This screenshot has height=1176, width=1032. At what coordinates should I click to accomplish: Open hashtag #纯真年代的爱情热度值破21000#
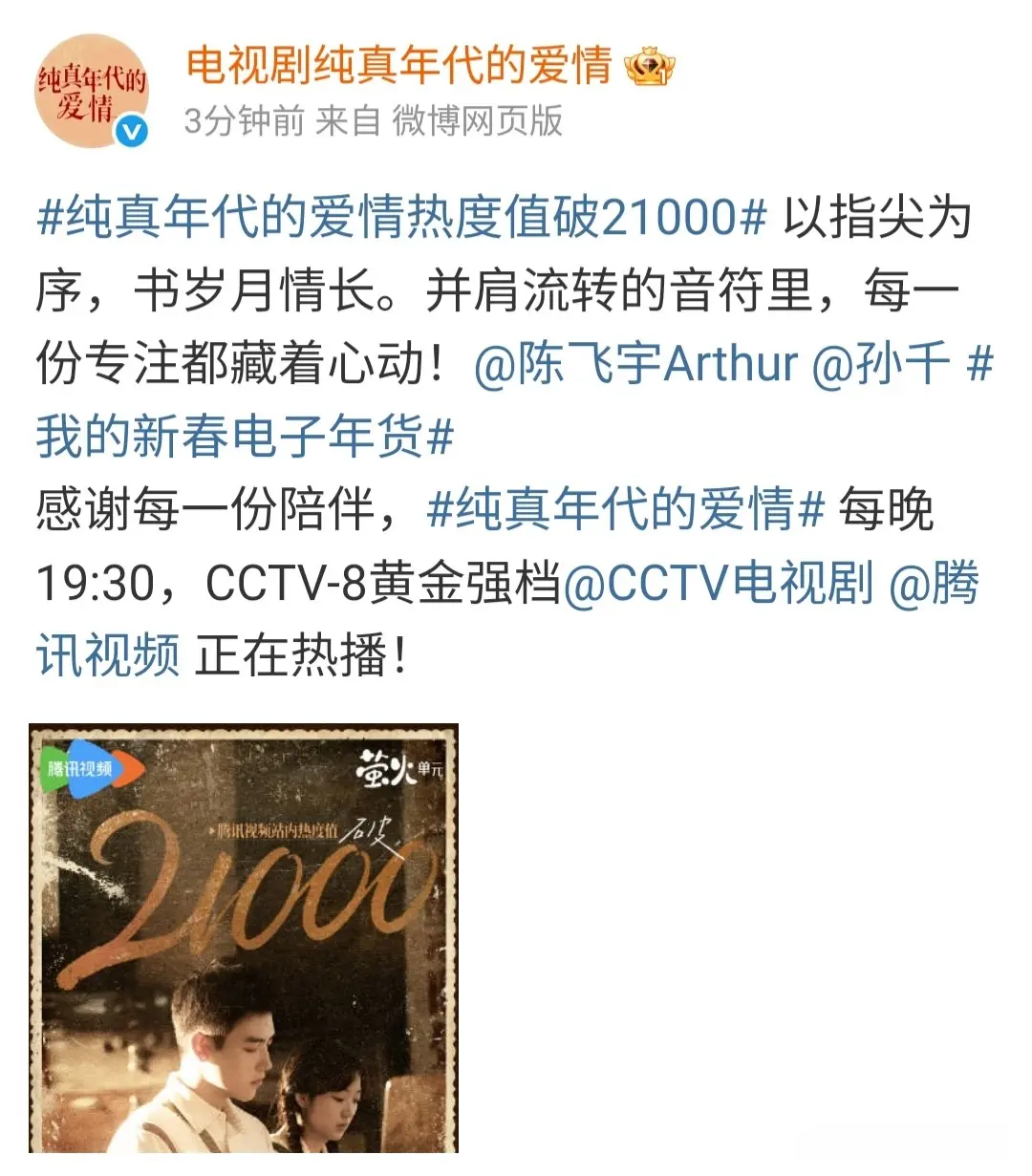[x=401, y=218]
